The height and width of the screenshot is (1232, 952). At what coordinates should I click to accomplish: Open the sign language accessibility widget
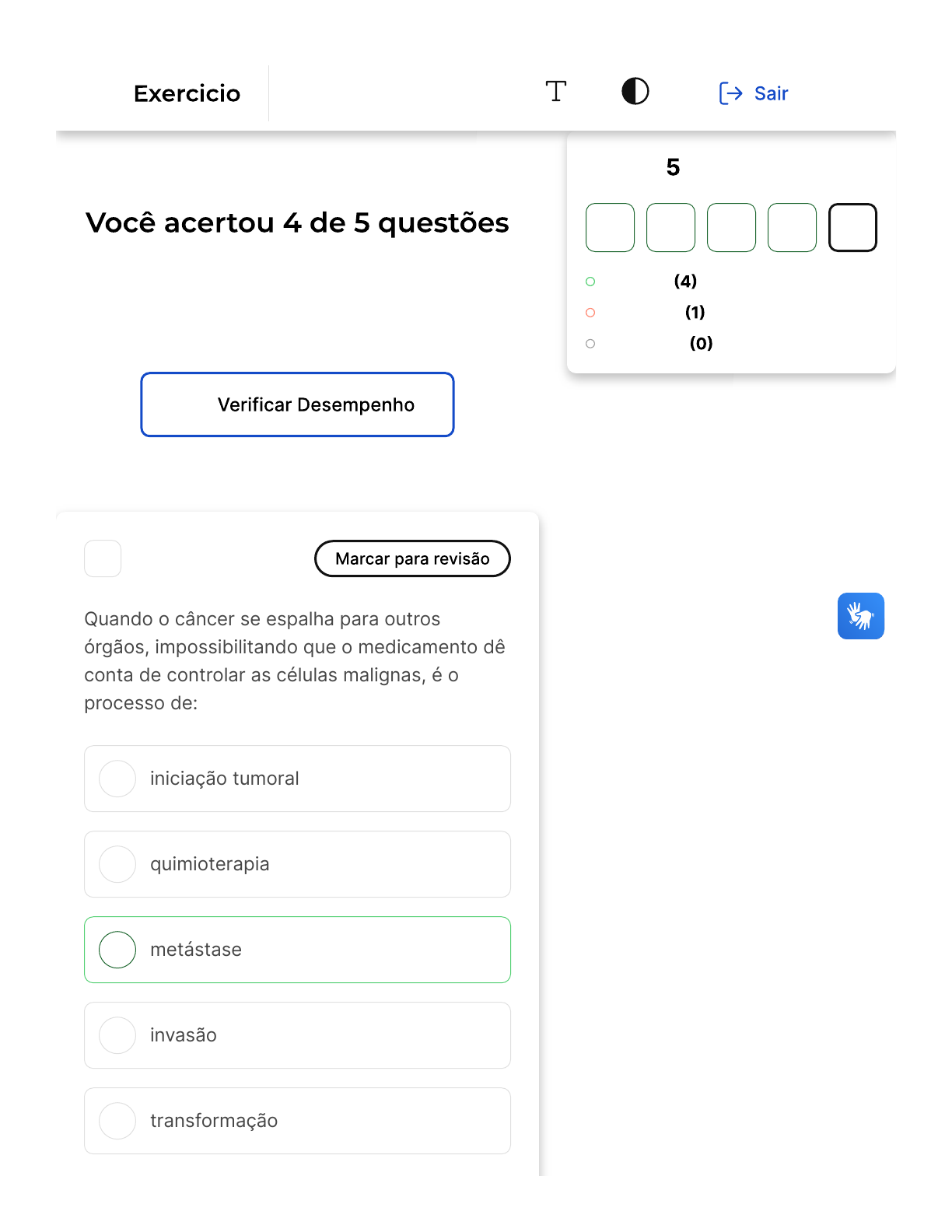860,616
